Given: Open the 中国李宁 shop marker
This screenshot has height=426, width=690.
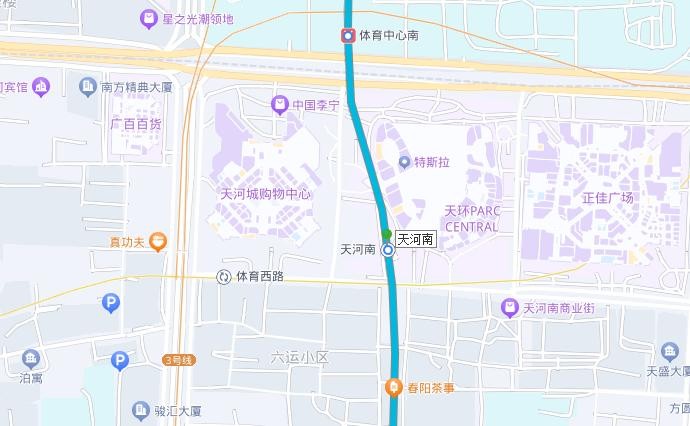Looking at the screenshot, I should coord(280,104).
